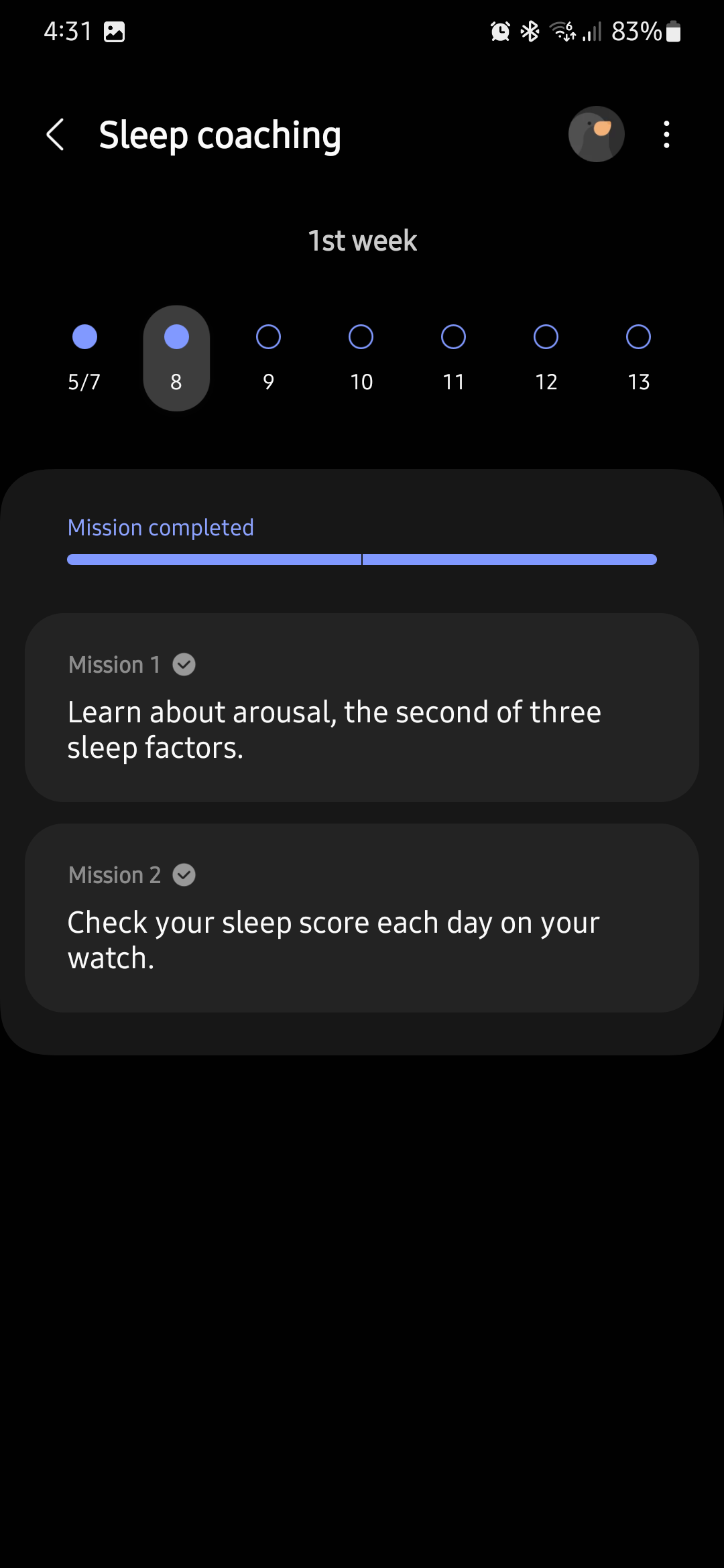724x1568 pixels.
Task: Select day 11 in the week
Action: pos(453,358)
